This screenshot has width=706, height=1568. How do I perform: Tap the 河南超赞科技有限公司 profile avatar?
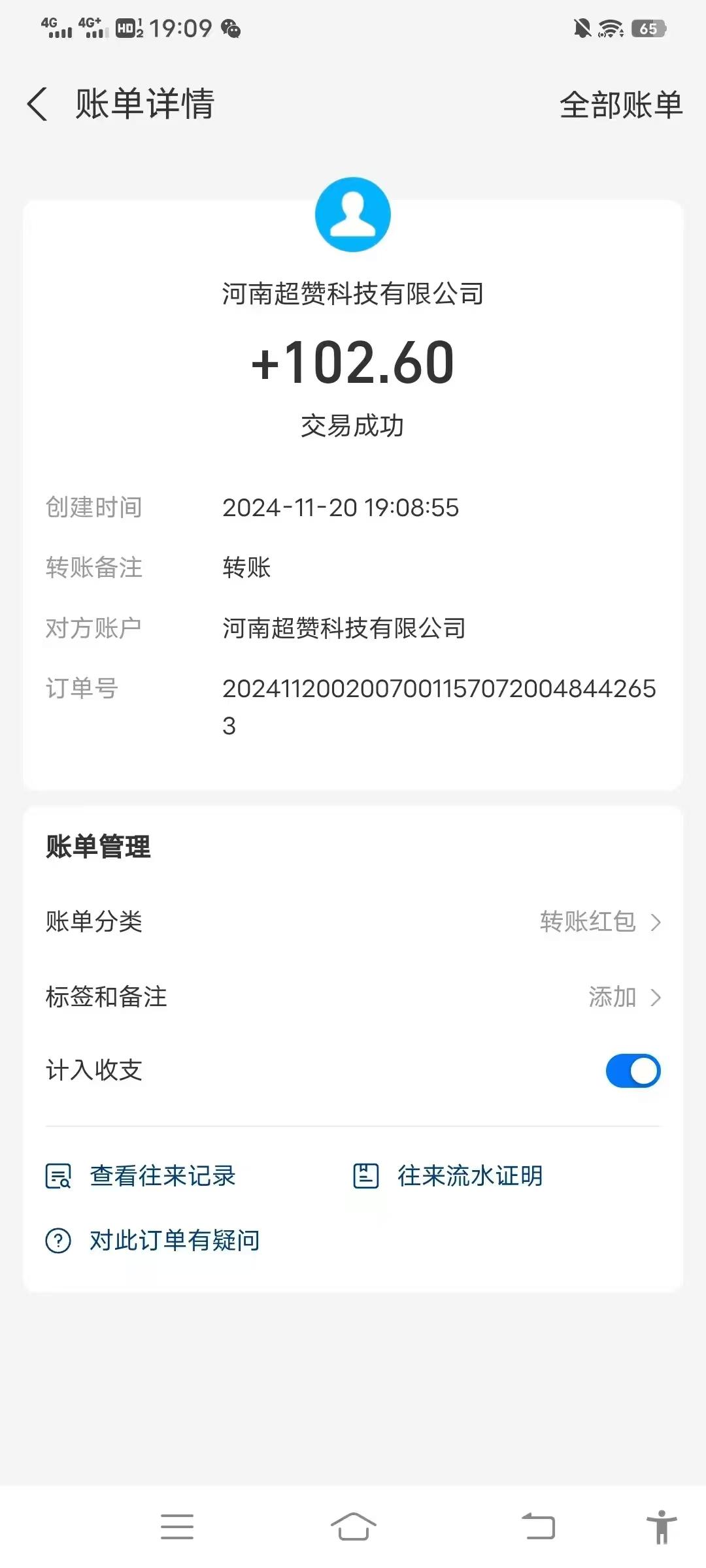click(353, 214)
